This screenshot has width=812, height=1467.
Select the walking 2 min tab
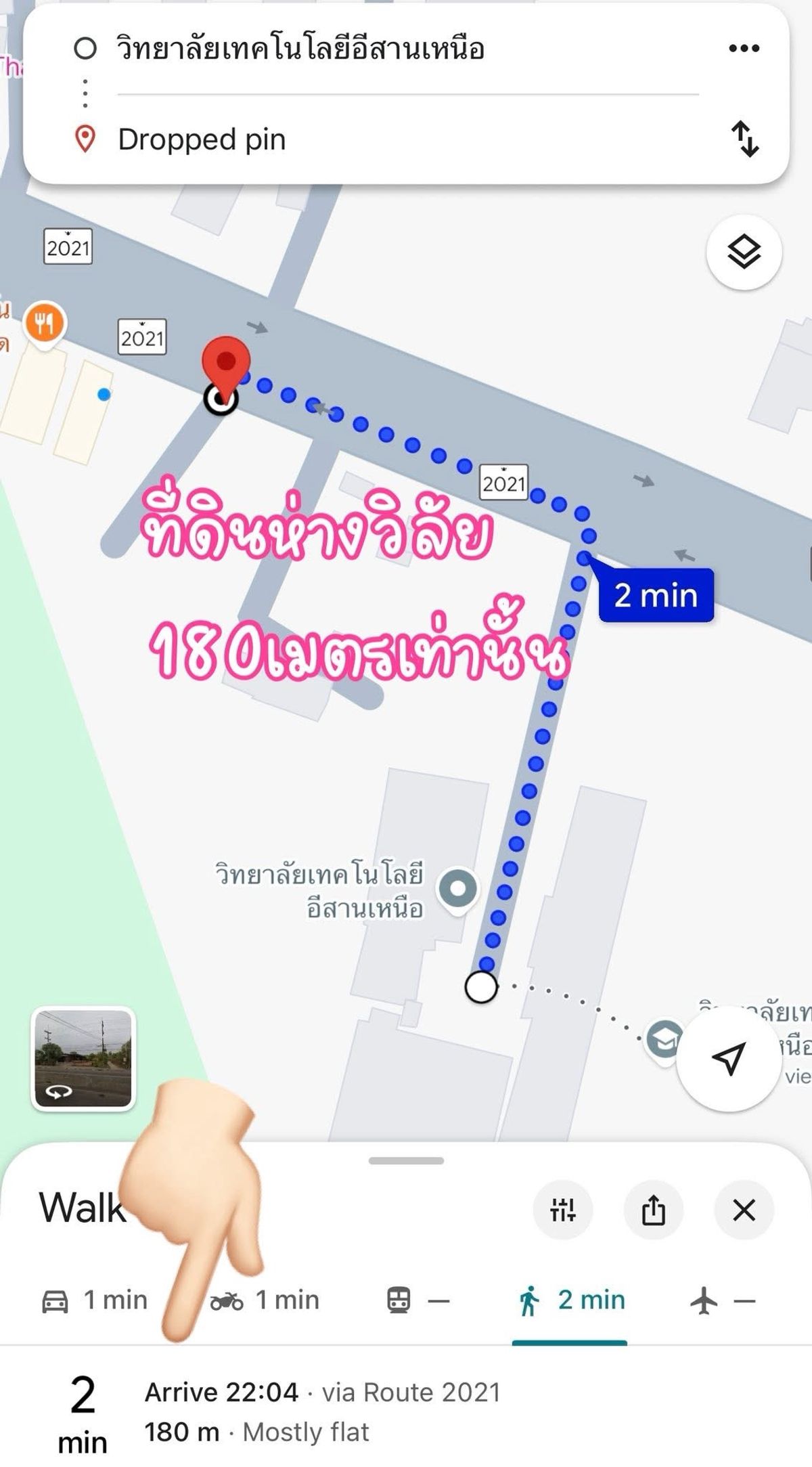(x=570, y=1300)
